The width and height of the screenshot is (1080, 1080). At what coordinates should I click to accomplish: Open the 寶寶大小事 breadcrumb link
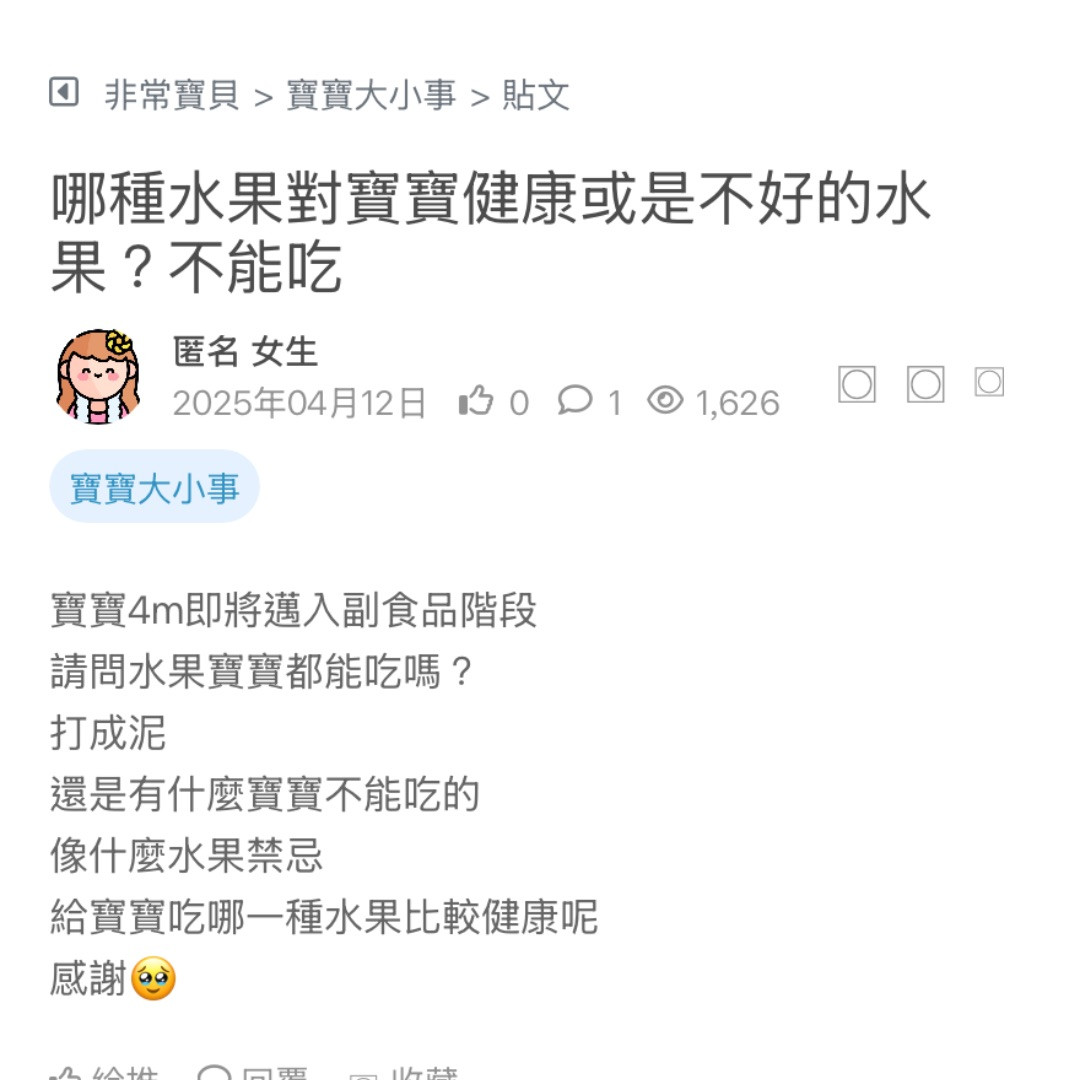click(x=371, y=95)
